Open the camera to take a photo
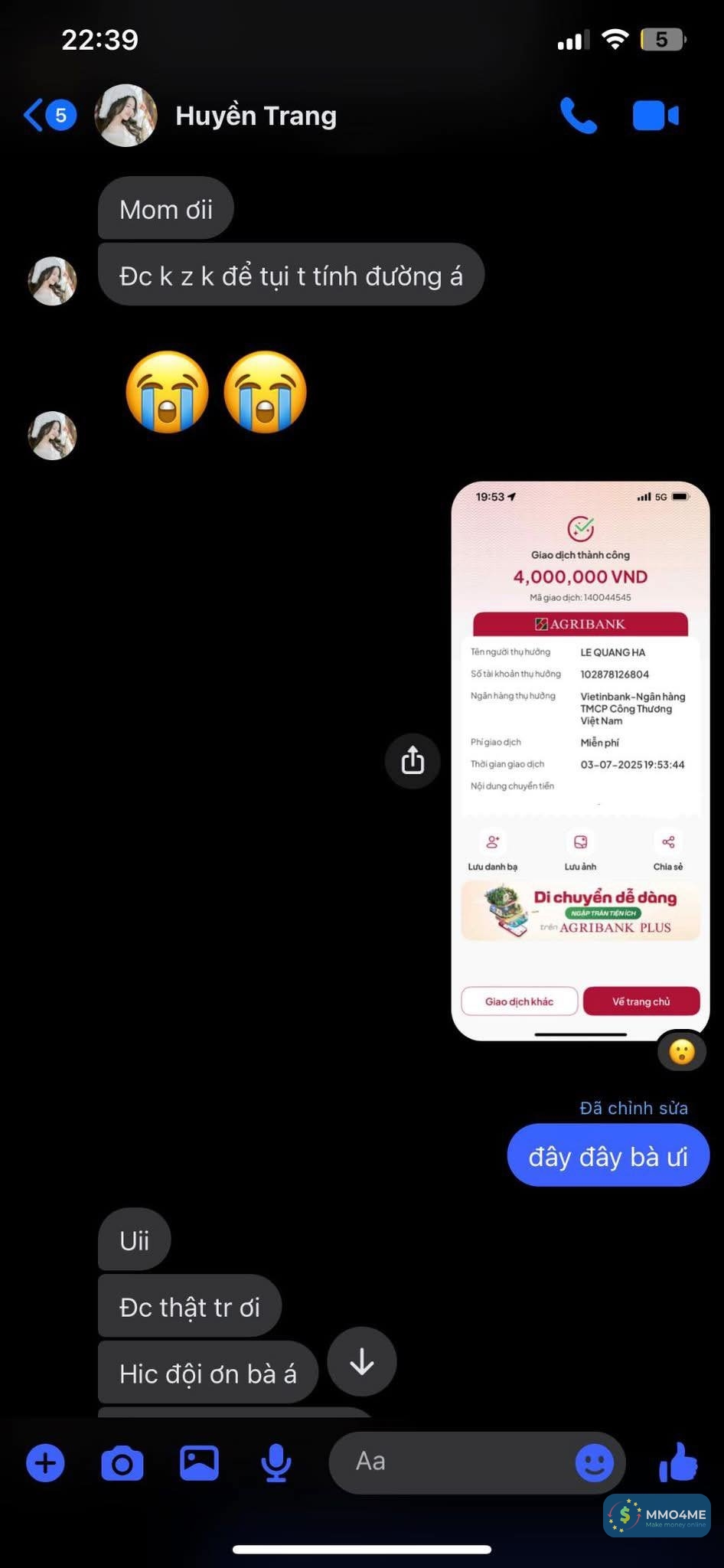Image resolution: width=724 pixels, height=1568 pixels. click(x=122, y=1463)
